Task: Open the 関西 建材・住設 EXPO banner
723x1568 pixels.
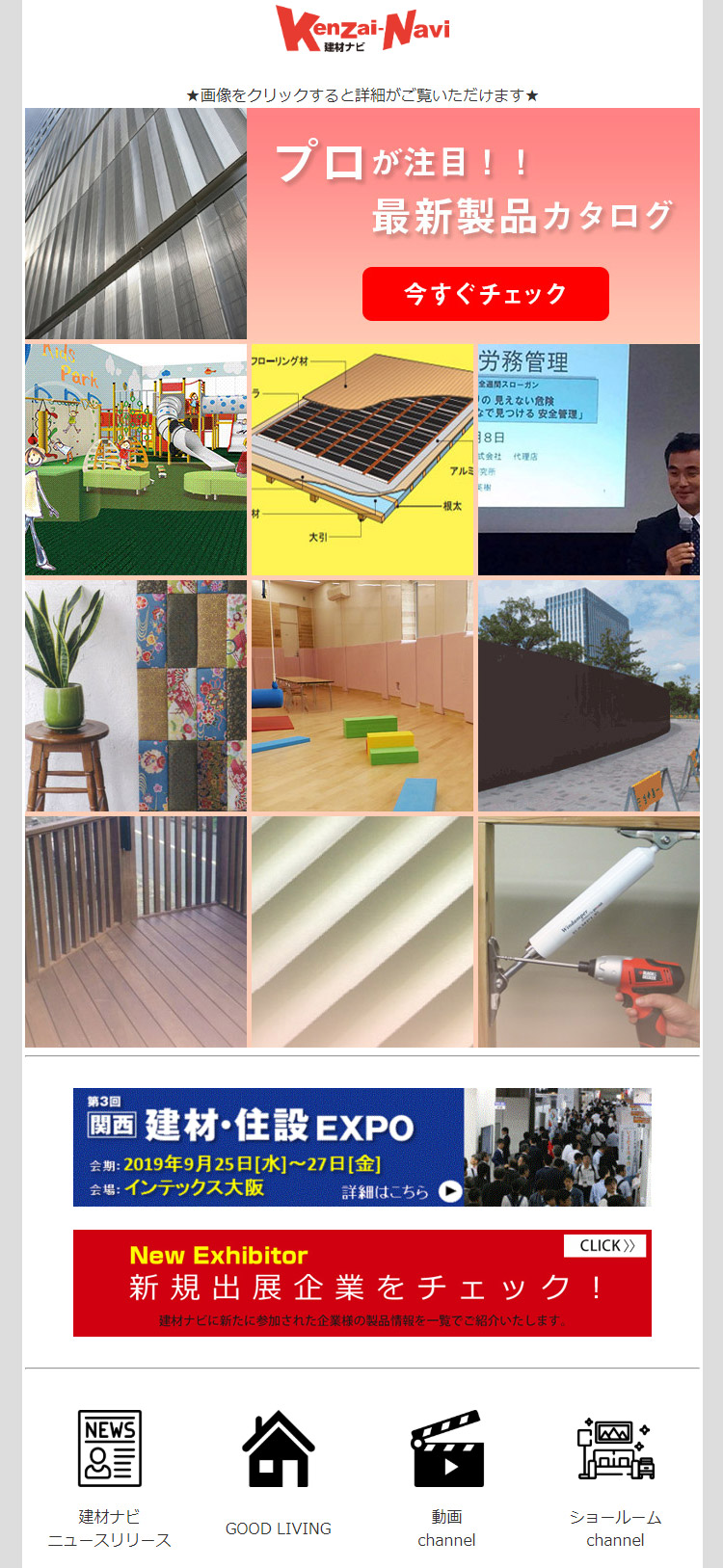Action: [362, 1147]
